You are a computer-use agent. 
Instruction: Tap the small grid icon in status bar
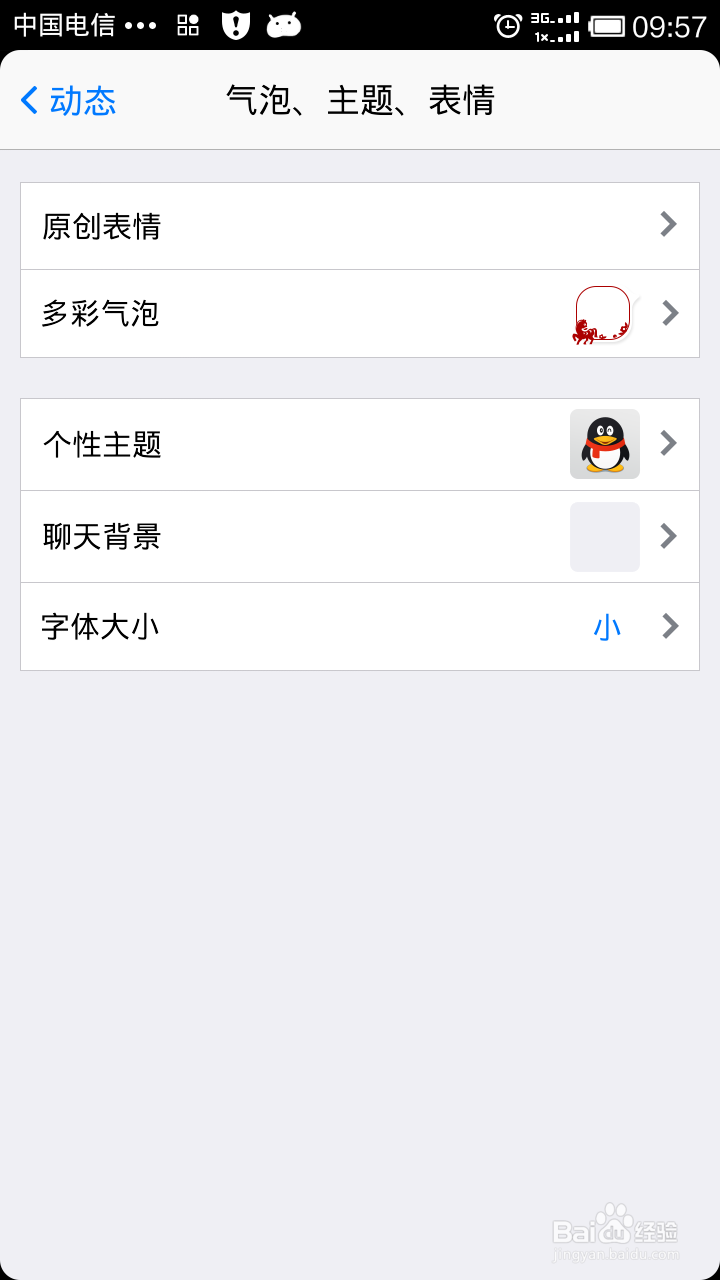pos(190,23)
